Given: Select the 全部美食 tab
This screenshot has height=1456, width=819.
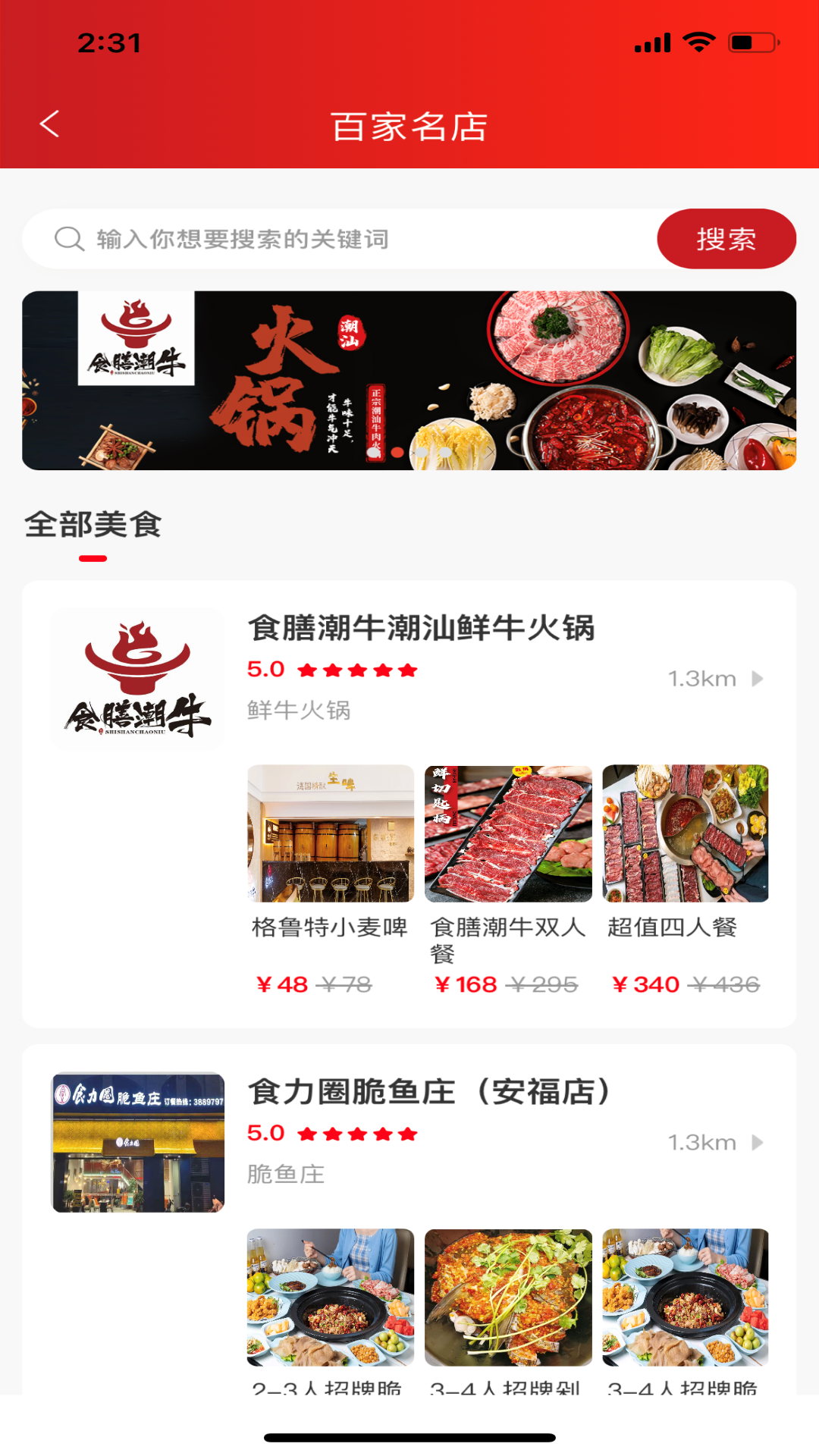Looking at the screenshot, I should 93,523.
